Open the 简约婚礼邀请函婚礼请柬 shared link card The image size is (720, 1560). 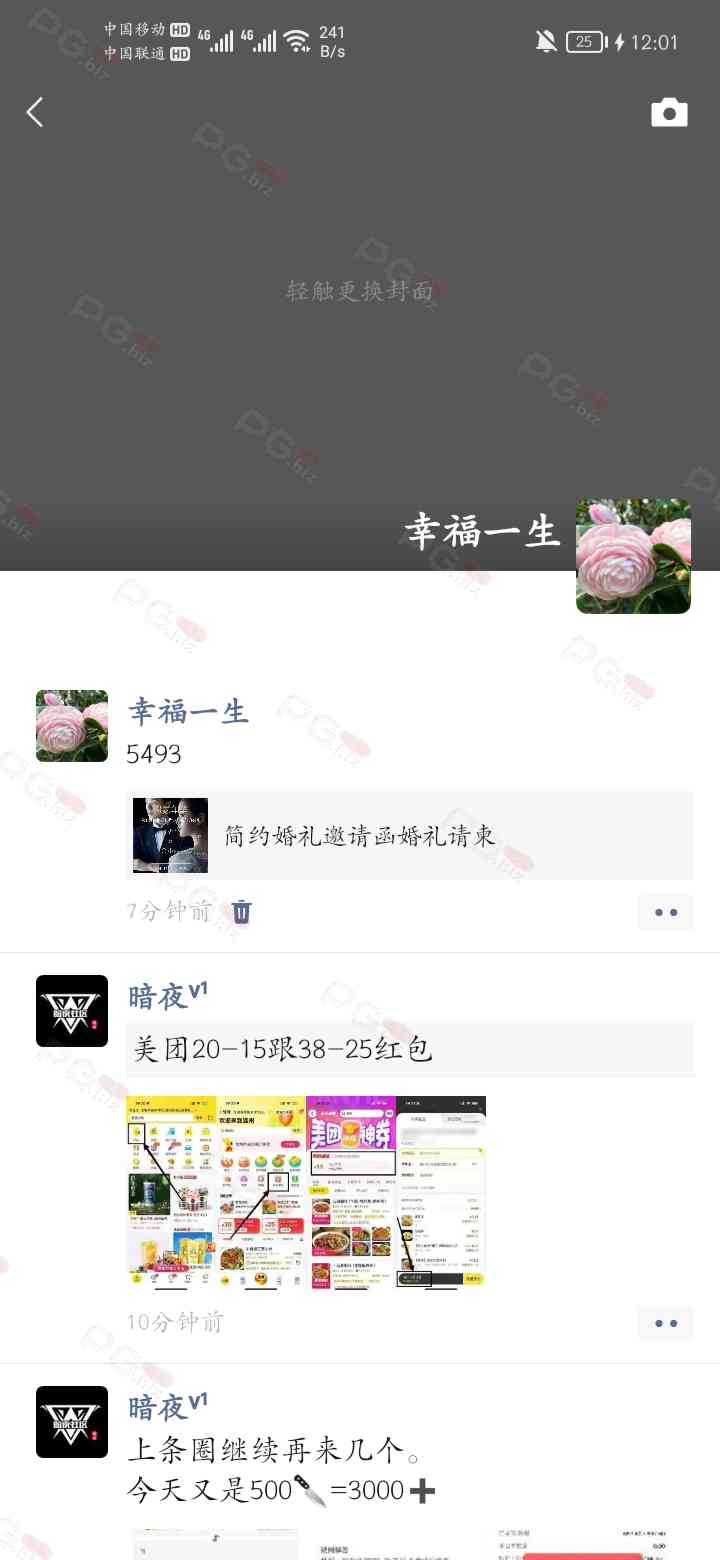coord(410,835)
